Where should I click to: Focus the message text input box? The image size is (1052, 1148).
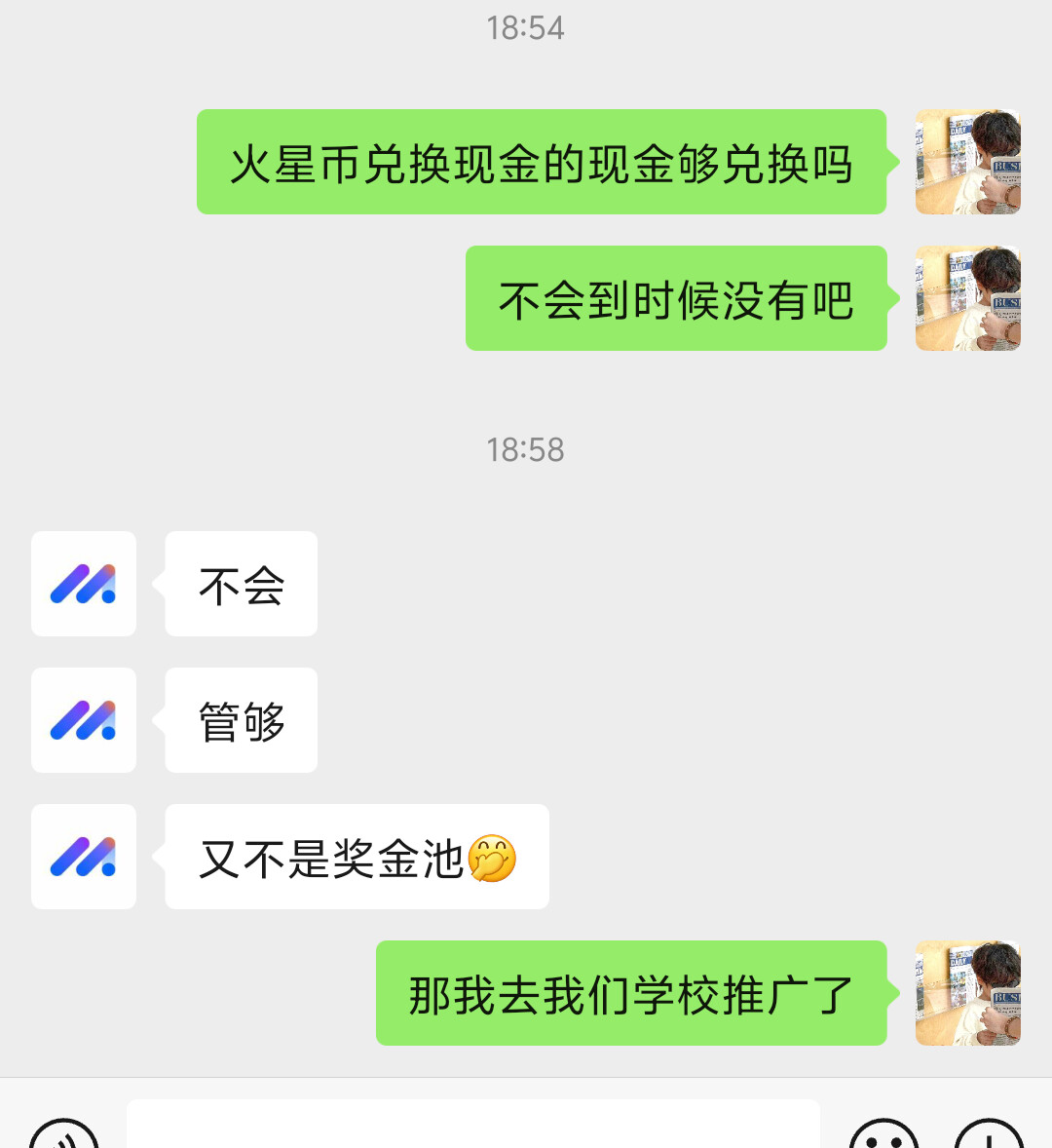(473, 1124)
